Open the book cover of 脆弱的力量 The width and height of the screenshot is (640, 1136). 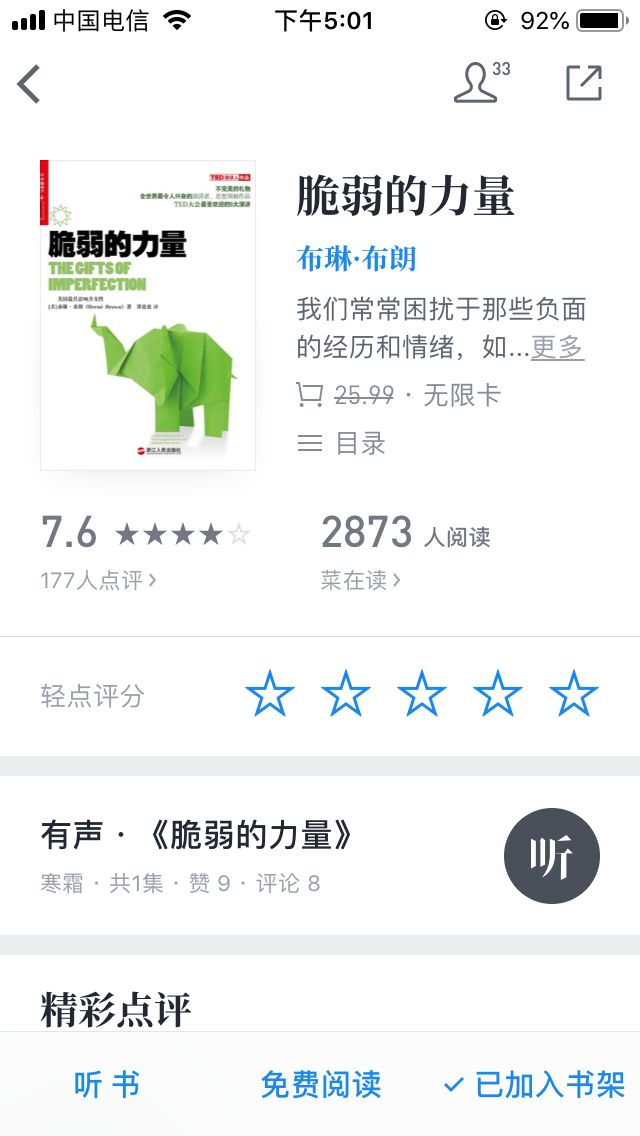(x=148, y=315)
